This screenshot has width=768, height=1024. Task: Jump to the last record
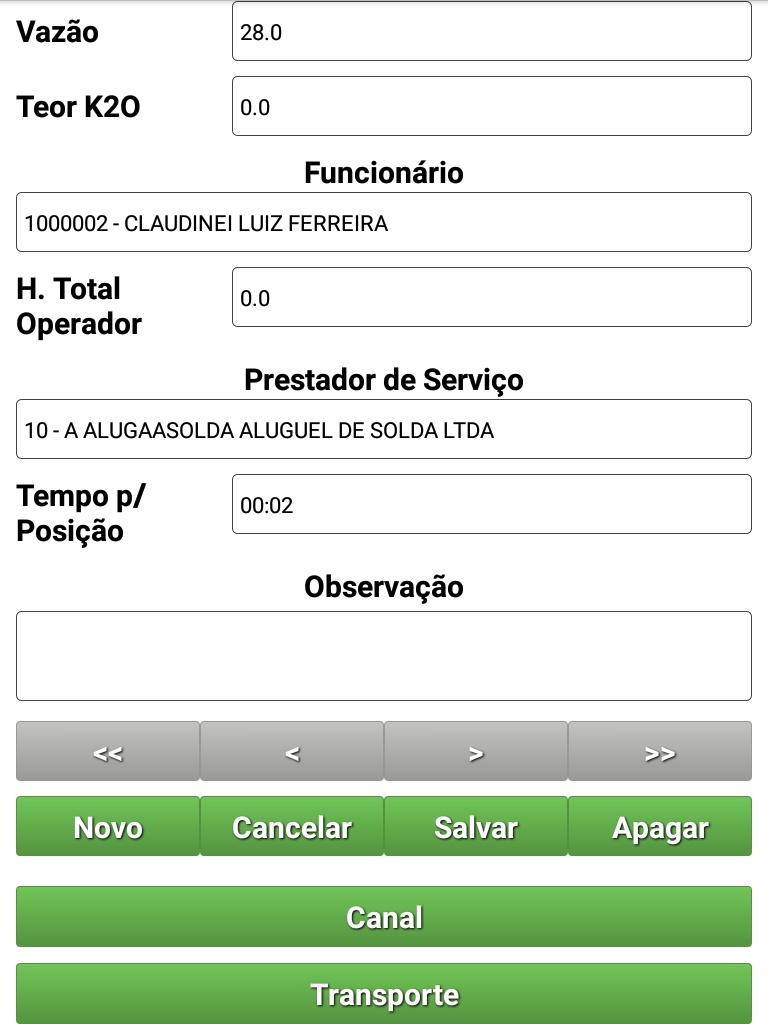pos(660,752)
